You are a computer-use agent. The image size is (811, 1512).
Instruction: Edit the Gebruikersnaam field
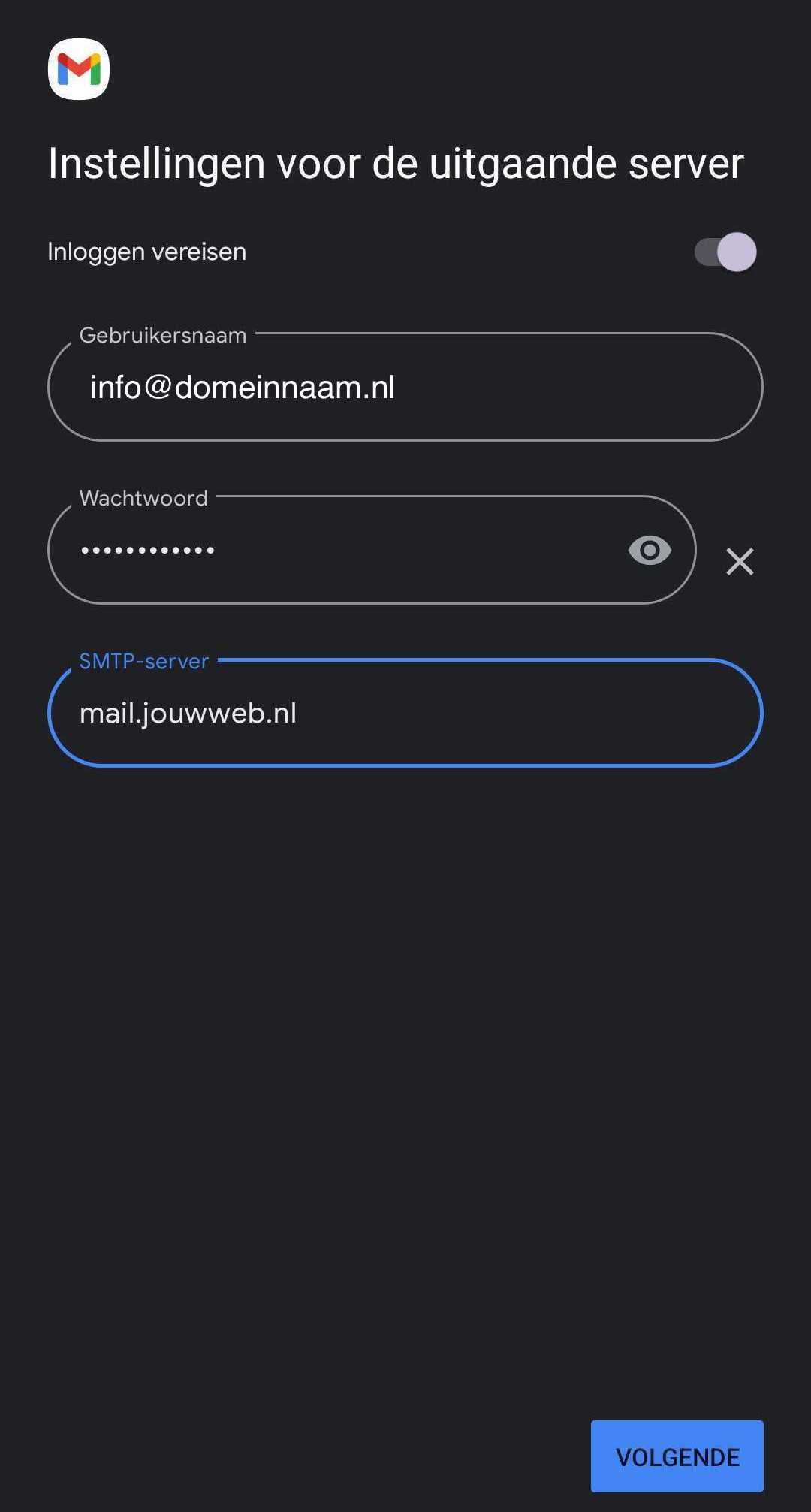(x=405, y=387)
